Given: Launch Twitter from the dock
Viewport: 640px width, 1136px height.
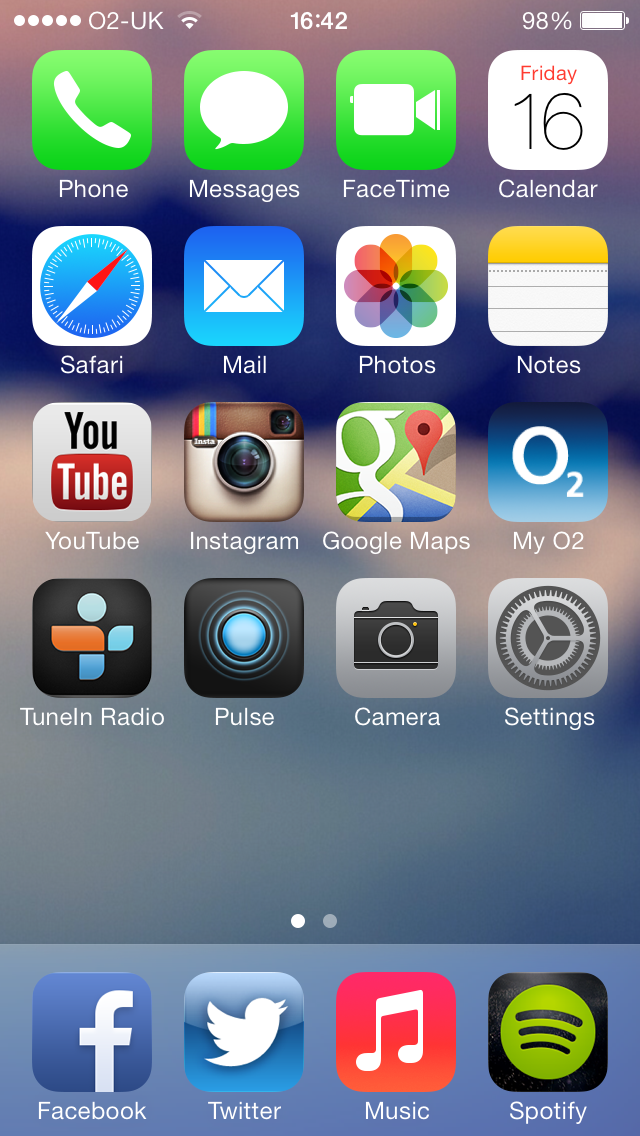Looking at the screenshot, I should 244,1032.
